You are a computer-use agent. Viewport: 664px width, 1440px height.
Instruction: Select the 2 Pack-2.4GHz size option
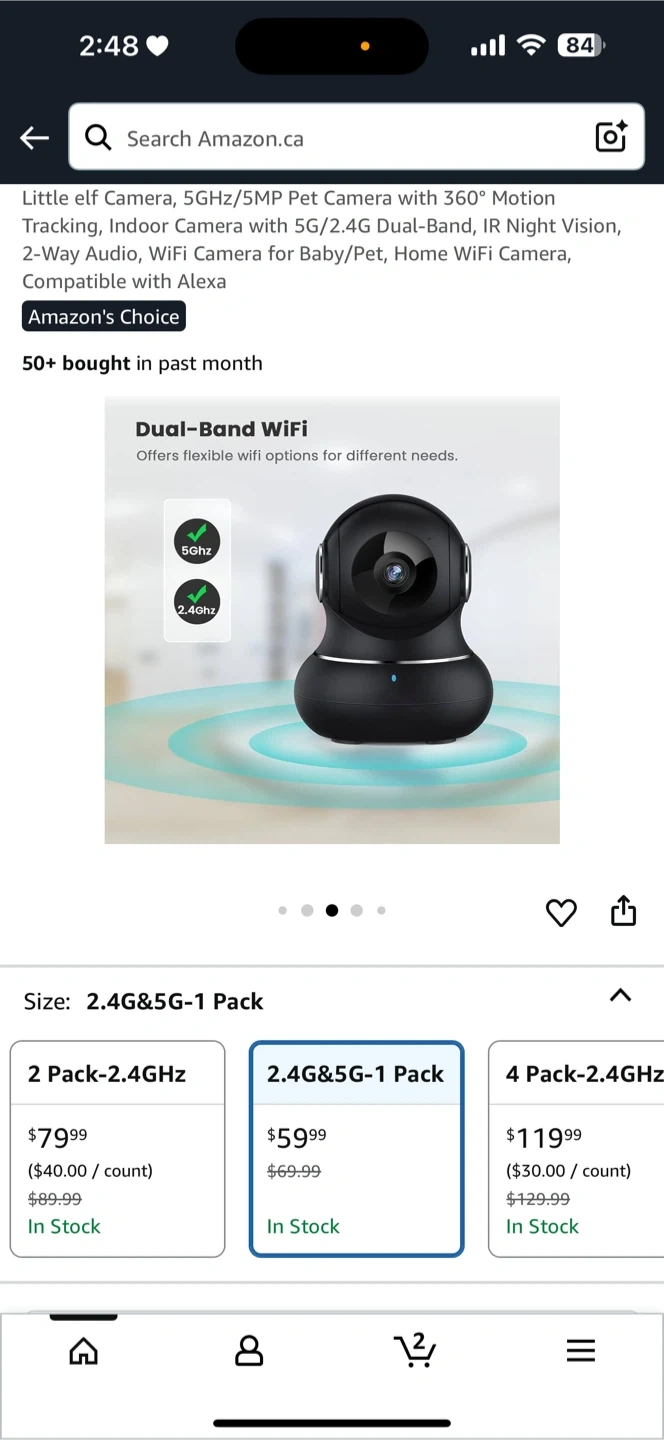[x=117, y=1149]
